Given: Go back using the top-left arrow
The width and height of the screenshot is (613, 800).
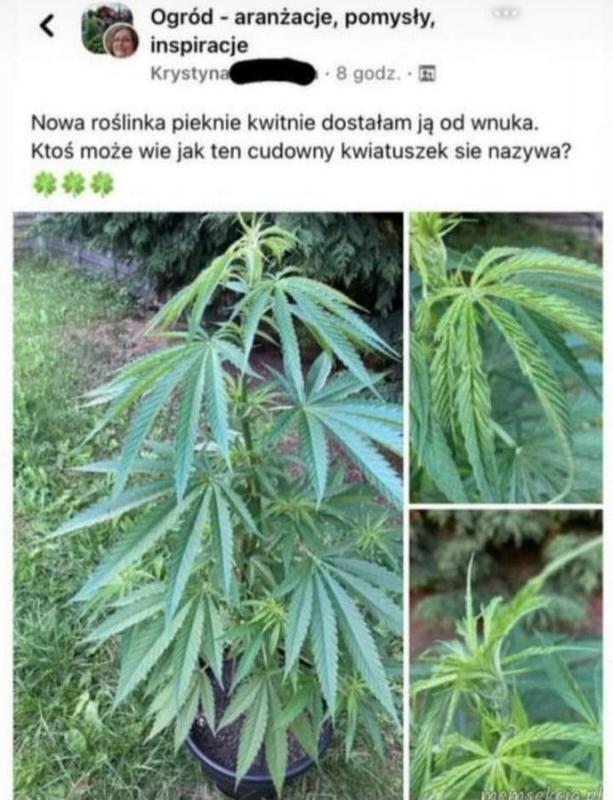Looking at the screenshot, I should coord(47,26).
